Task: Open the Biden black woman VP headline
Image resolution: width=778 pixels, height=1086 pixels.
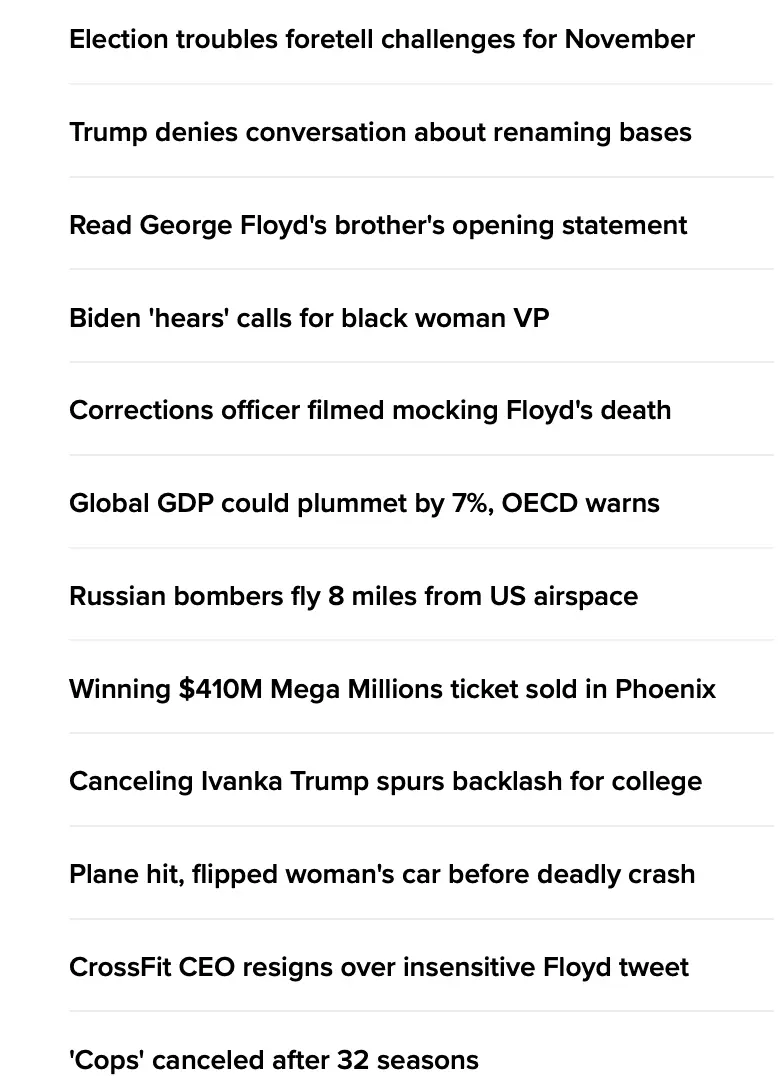Action: pos(309,318)
